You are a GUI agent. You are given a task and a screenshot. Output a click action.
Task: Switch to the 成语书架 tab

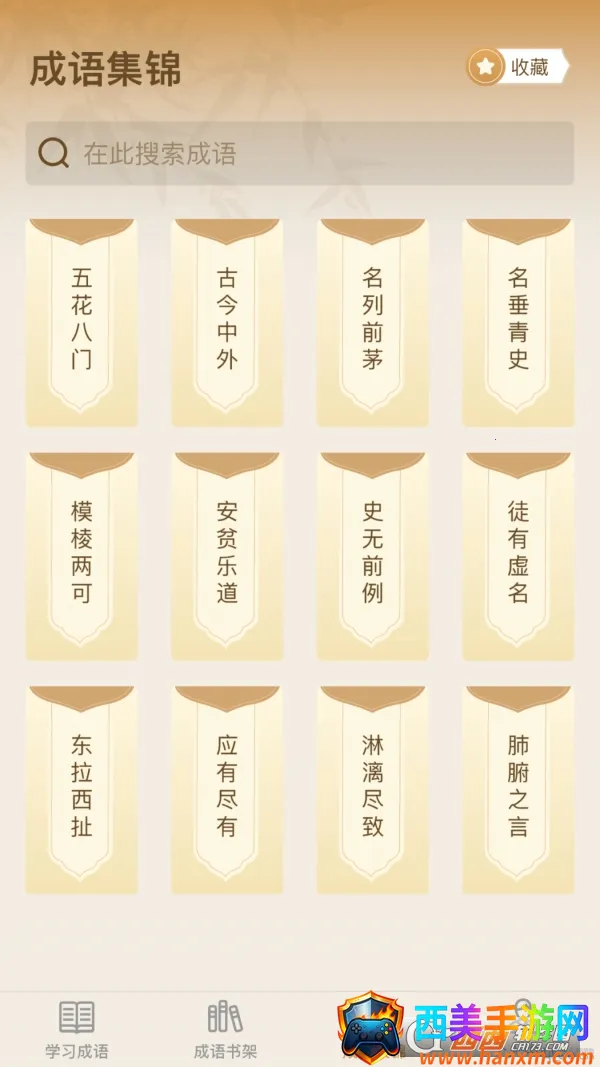(225, 1029)
